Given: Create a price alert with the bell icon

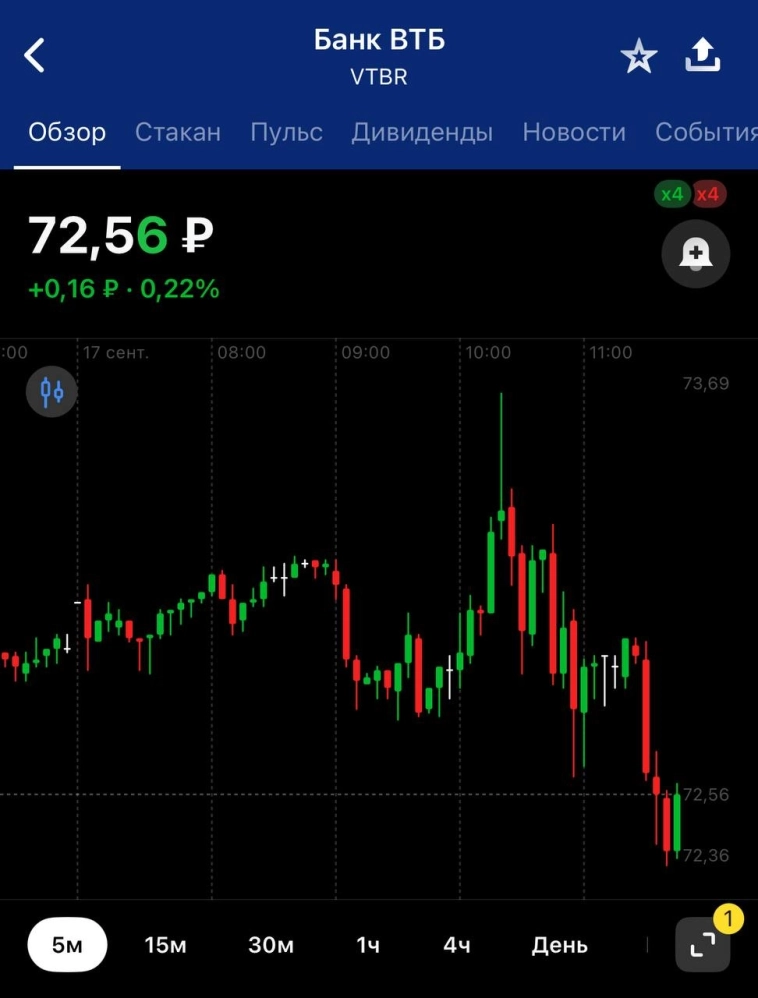Looking at the screenshot, I should point(696,254).
